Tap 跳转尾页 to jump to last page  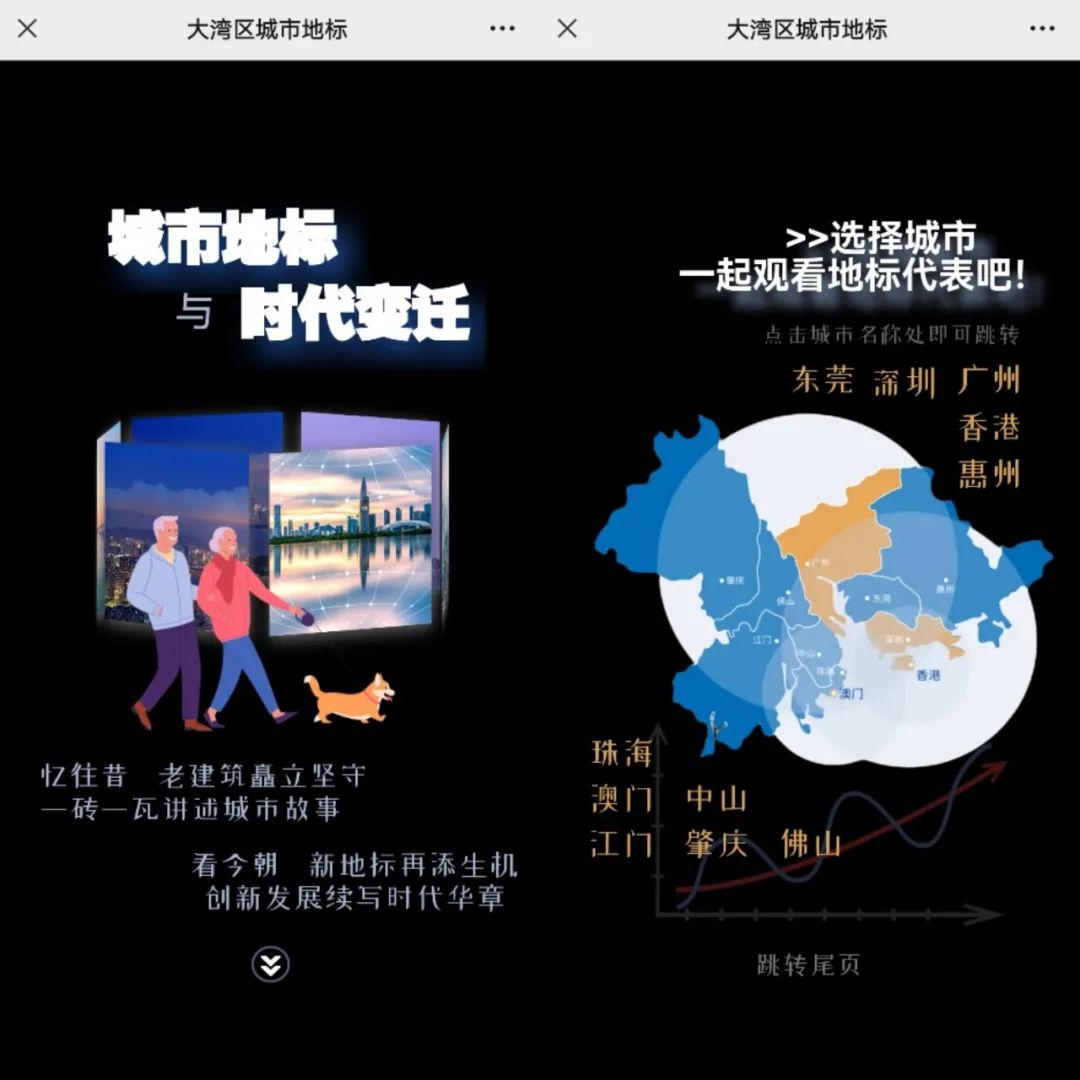[x=808, y=965]
